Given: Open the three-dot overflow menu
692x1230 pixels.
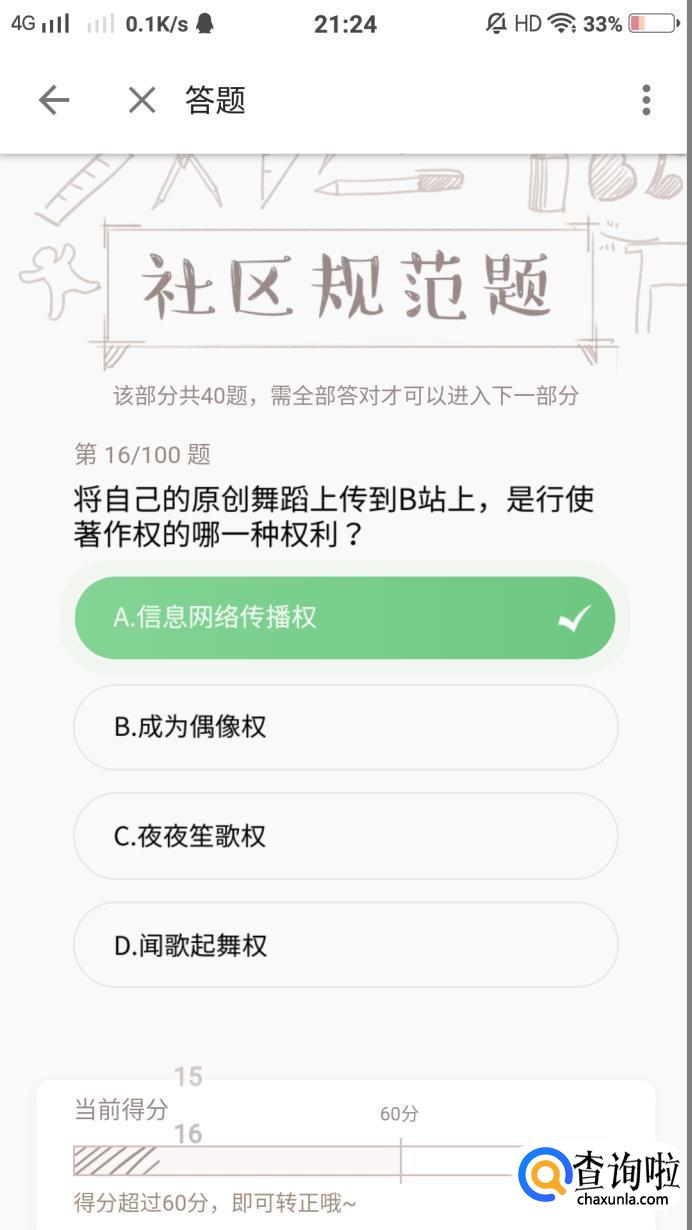Looking at the screenshot, I should (646, 100).
